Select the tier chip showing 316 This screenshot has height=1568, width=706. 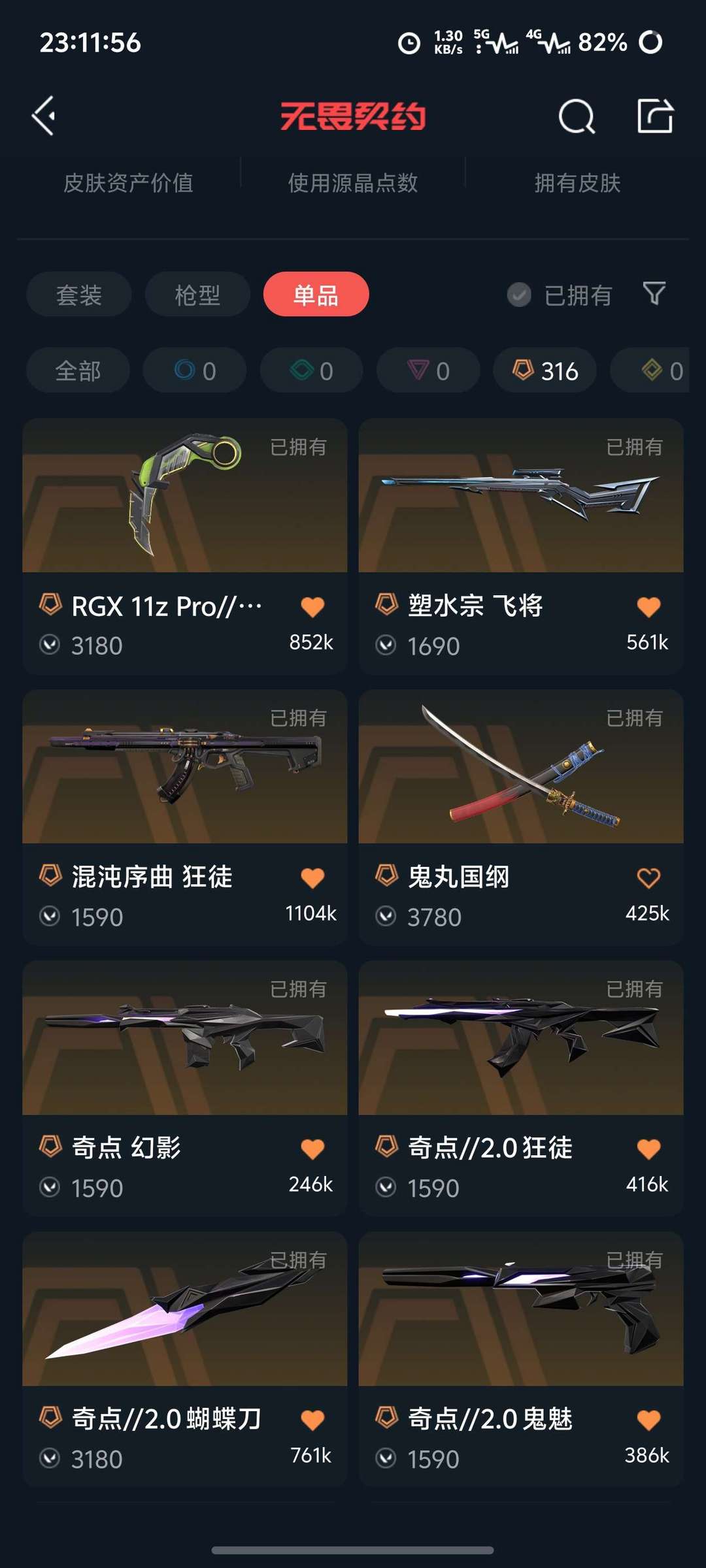pyautogui.click(x=545, y=370)
